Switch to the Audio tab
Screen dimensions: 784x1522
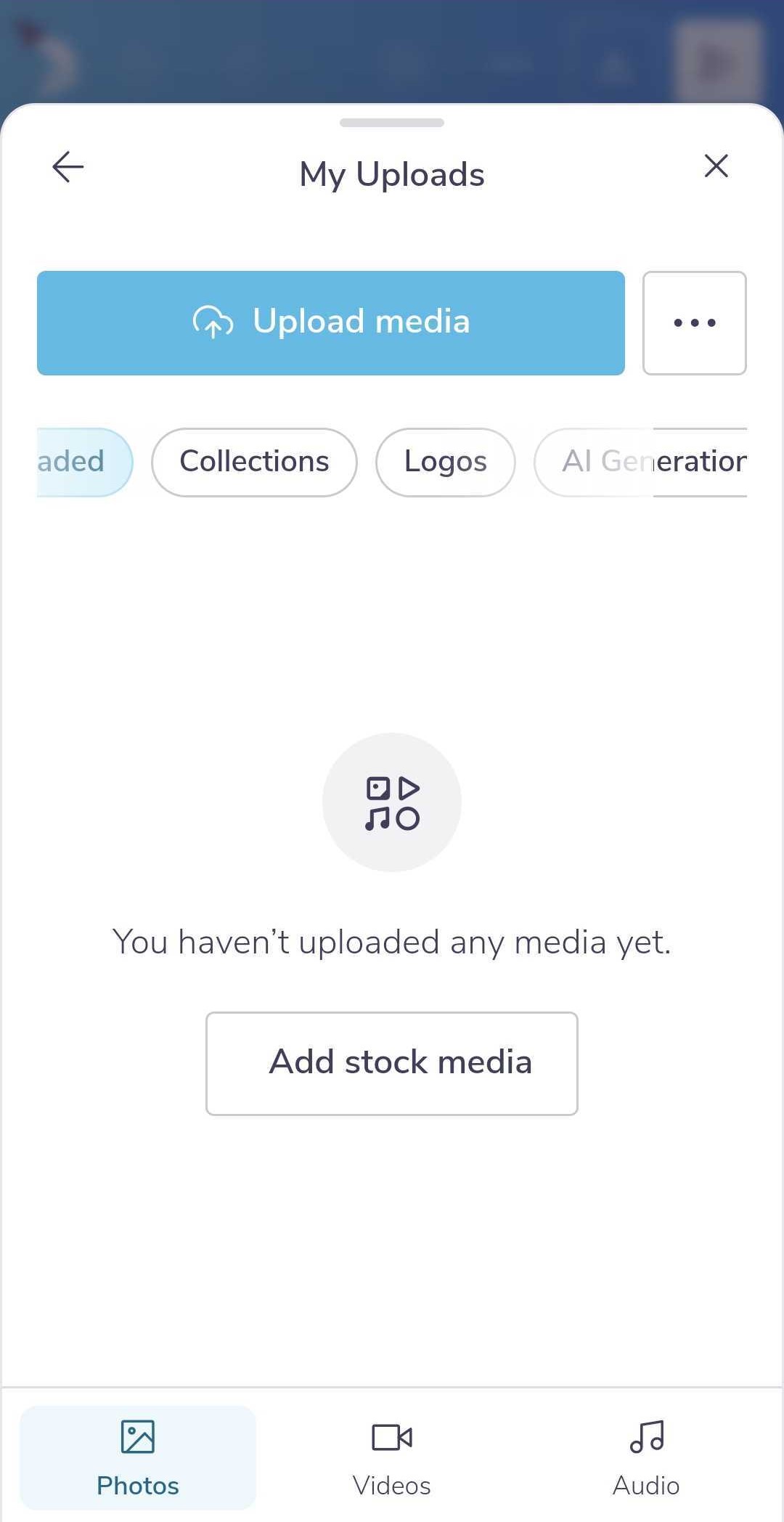point(646,1457)
